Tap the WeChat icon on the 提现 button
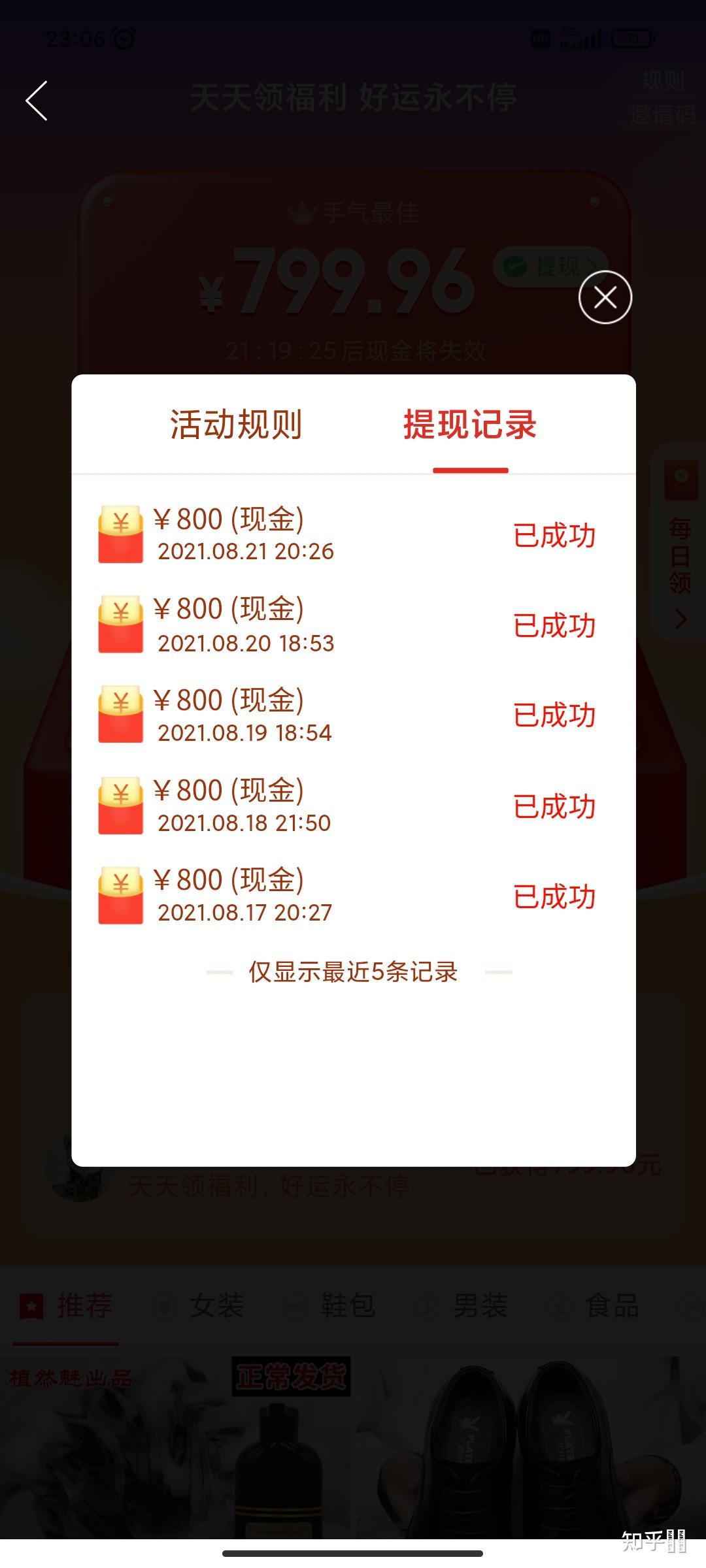Image resolution: width=706 pixels, height=1568 pixels. pos(516,267)
